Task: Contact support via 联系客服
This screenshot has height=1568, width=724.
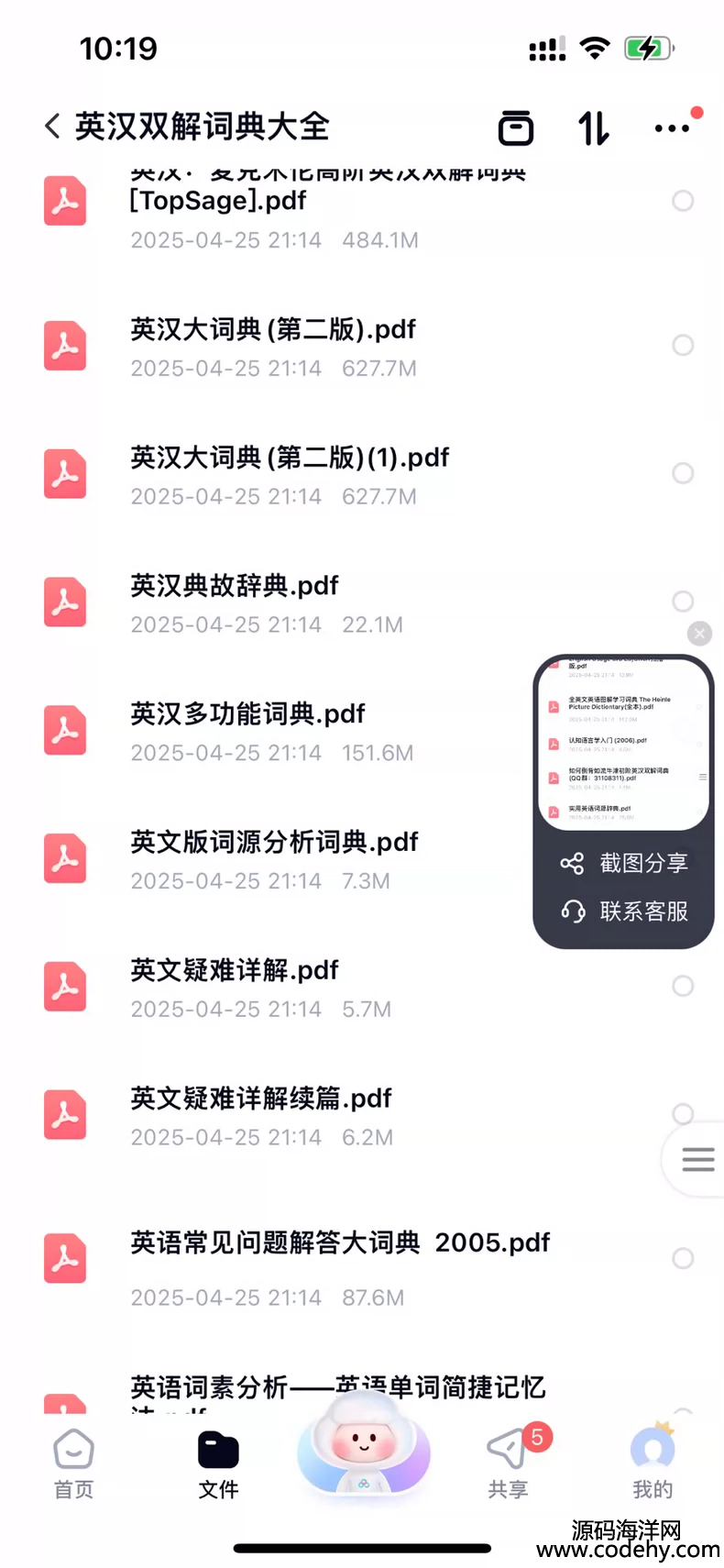Action: (624, 911)
